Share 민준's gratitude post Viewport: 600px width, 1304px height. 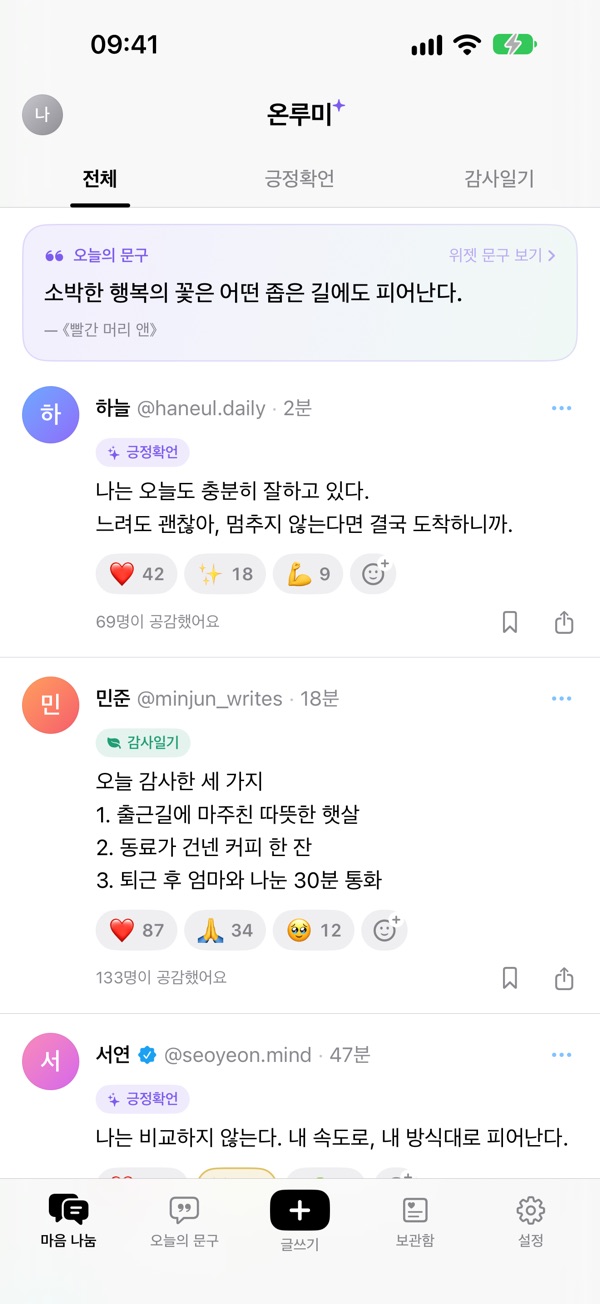click(564, 978)
